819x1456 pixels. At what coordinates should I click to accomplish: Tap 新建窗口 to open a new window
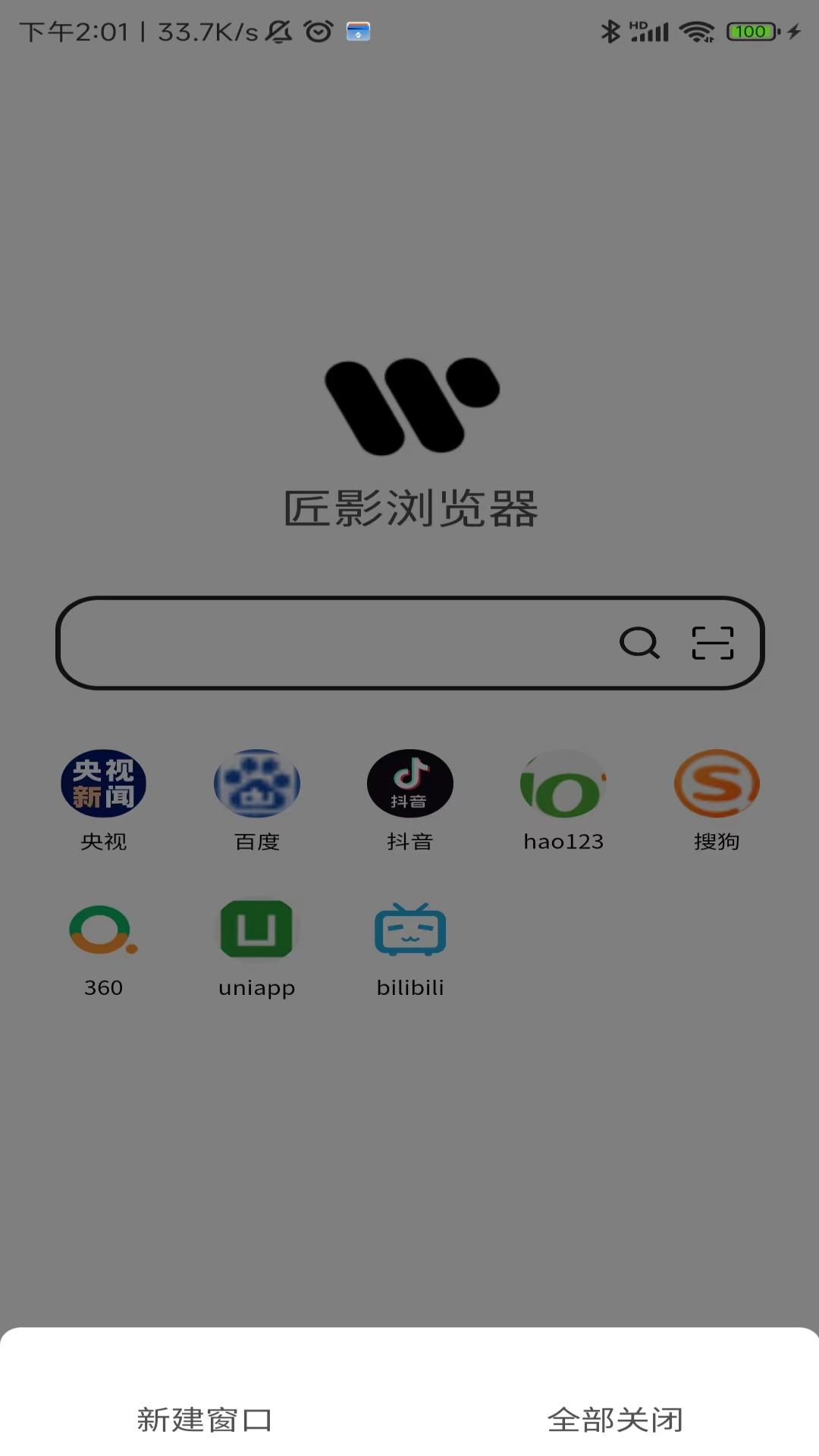[204, 1420]
